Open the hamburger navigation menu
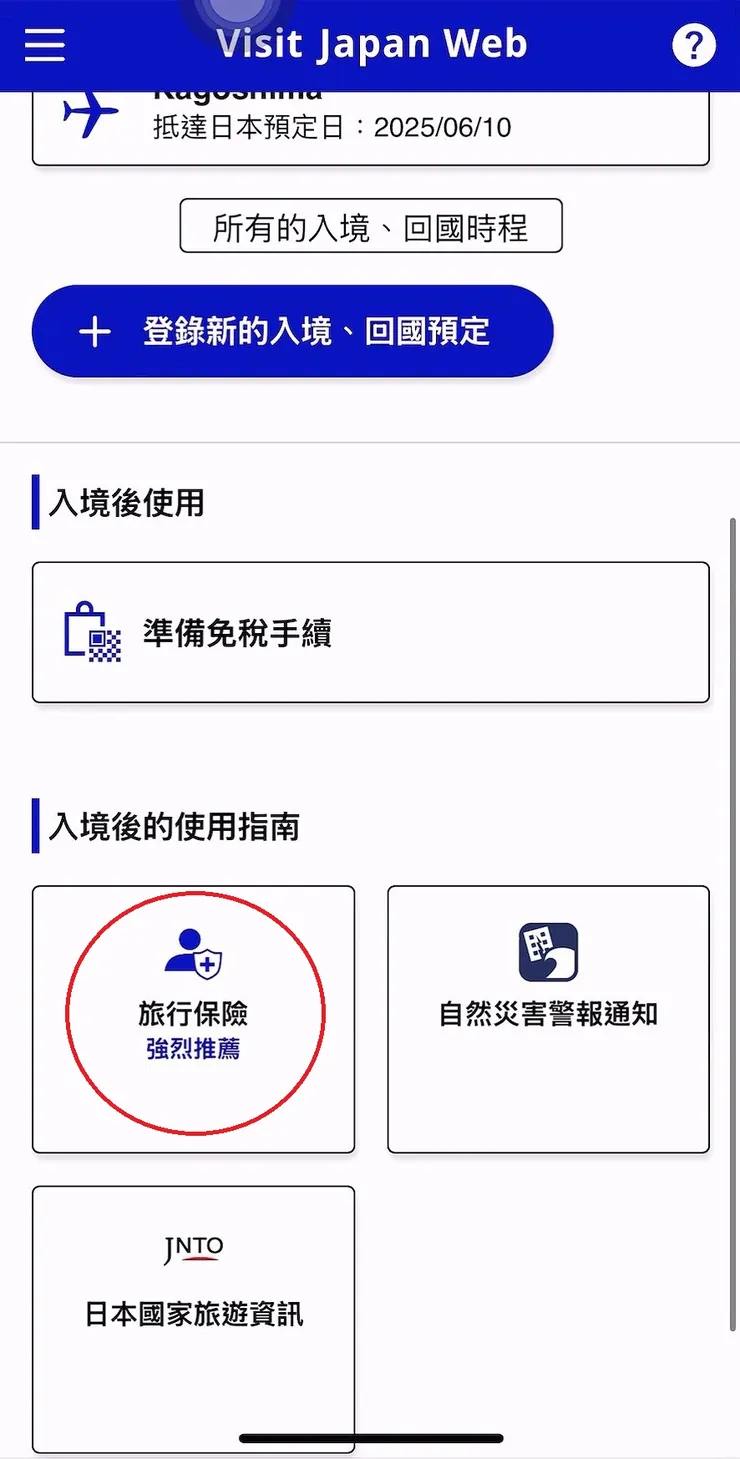This screenshot has height=1459, width=740. click(x=44, y=45)
